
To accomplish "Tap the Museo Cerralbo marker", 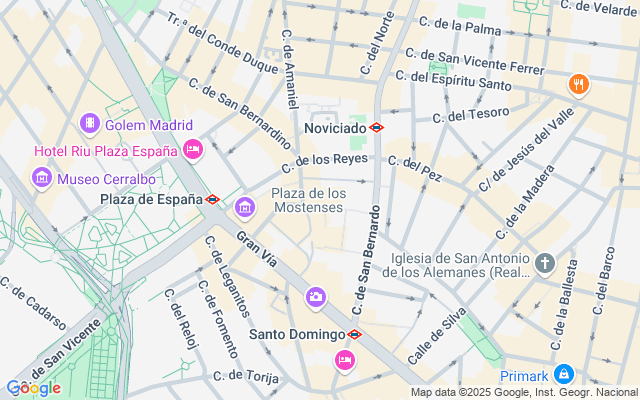I will click(42, 178).
